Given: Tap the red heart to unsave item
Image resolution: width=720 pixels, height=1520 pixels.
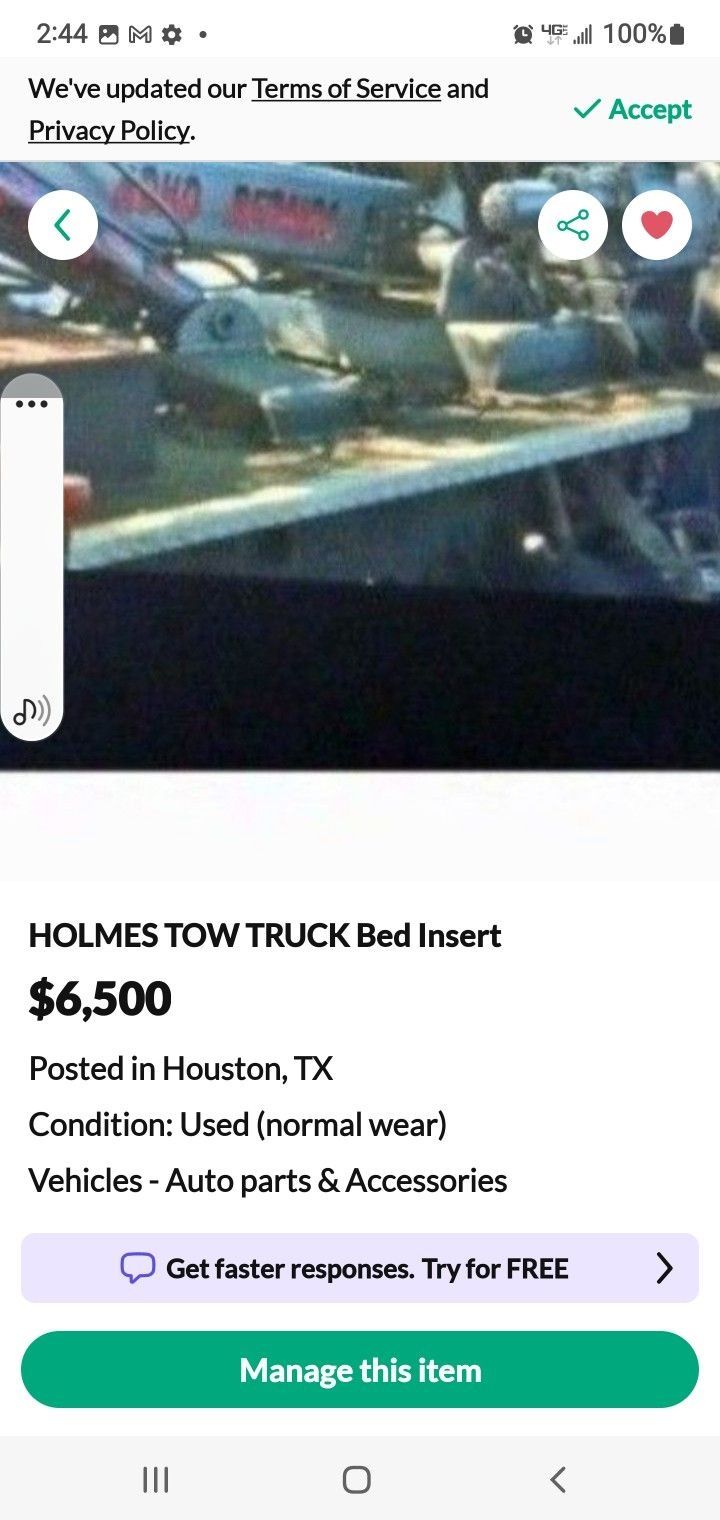Looking at the screenshot, I should [656, 225].
